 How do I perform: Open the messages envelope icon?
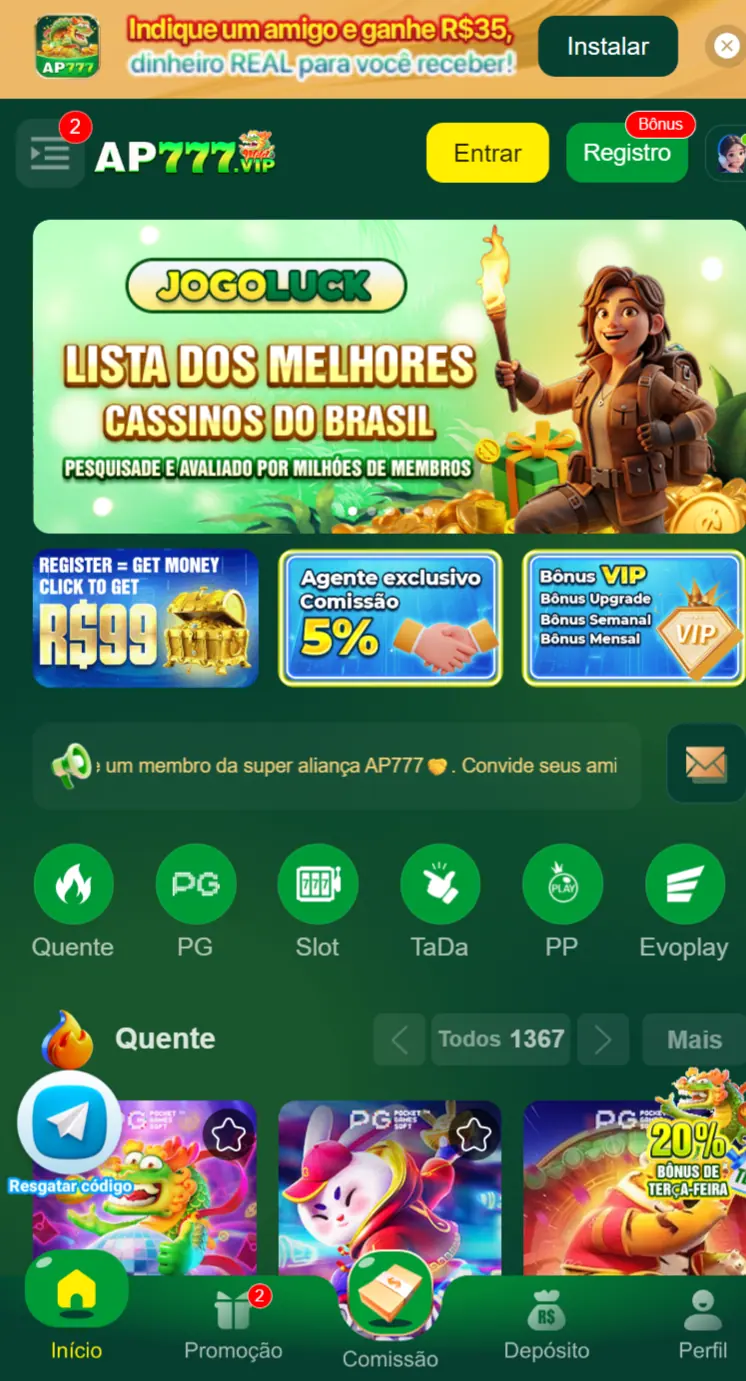coord(705,765)
